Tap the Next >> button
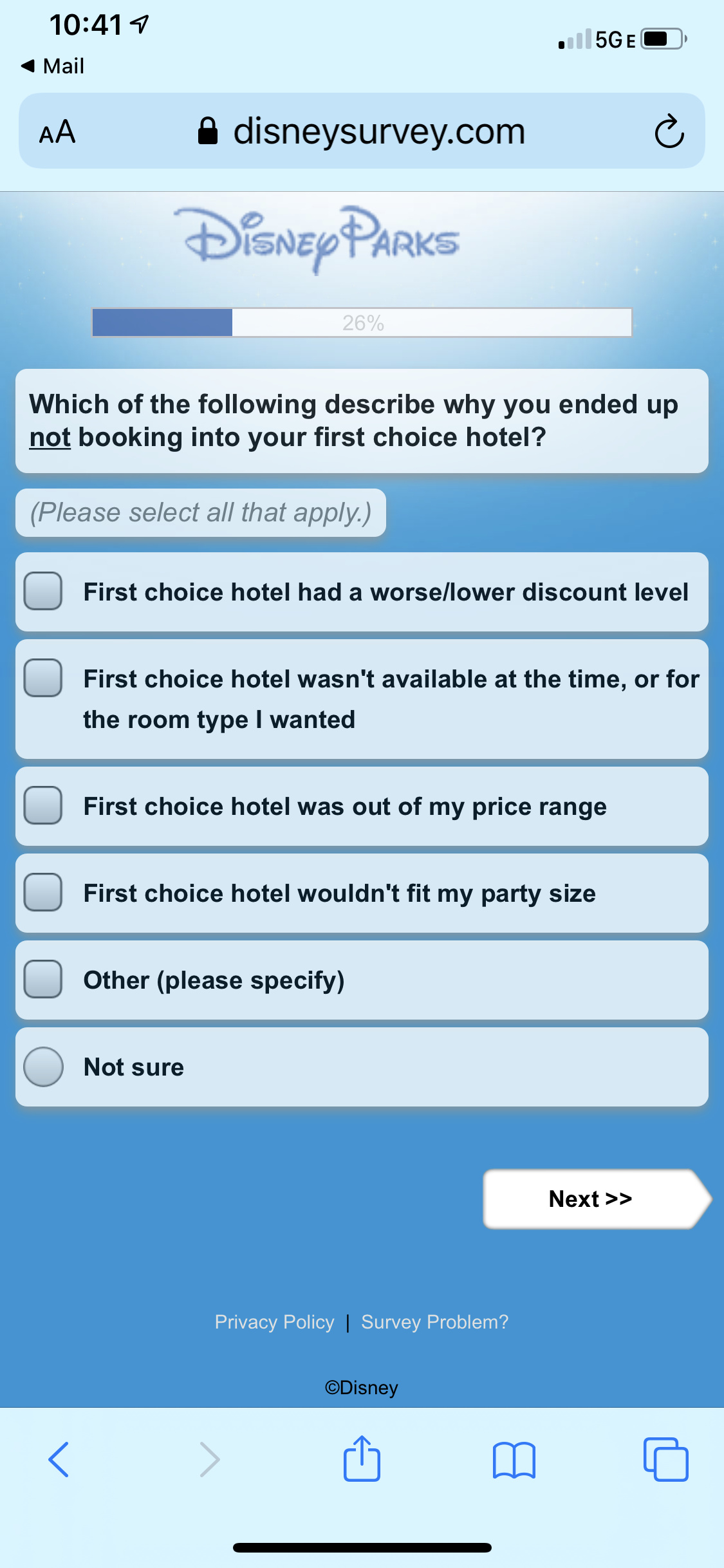The image size is (724, 1568). 597,1199
